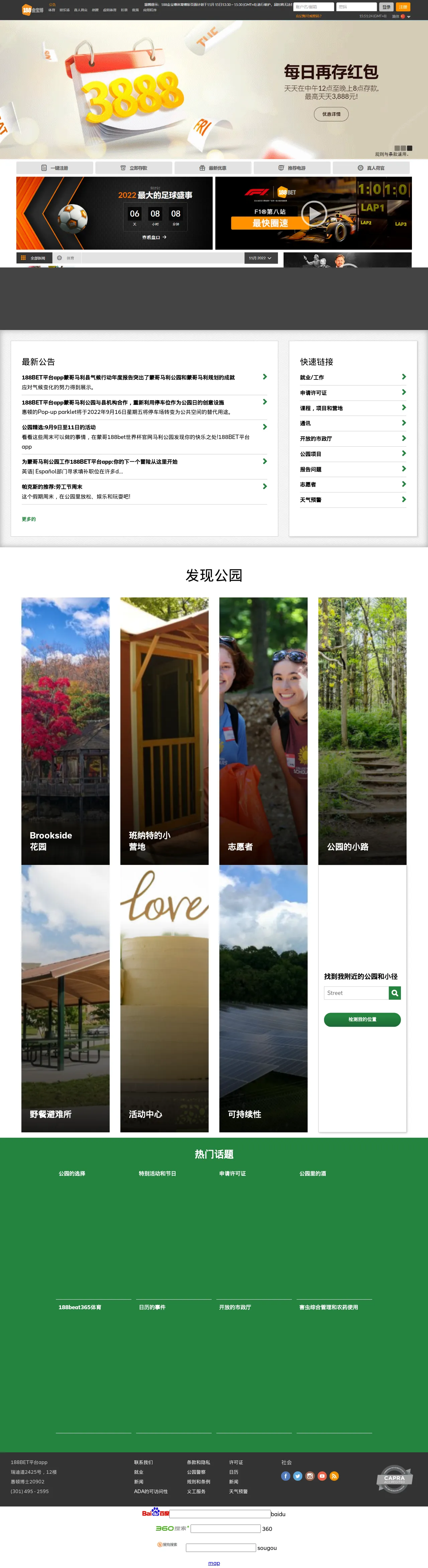
Task: Tap the 优惠详情 button on the banner
Action: [x=331, y=114]
